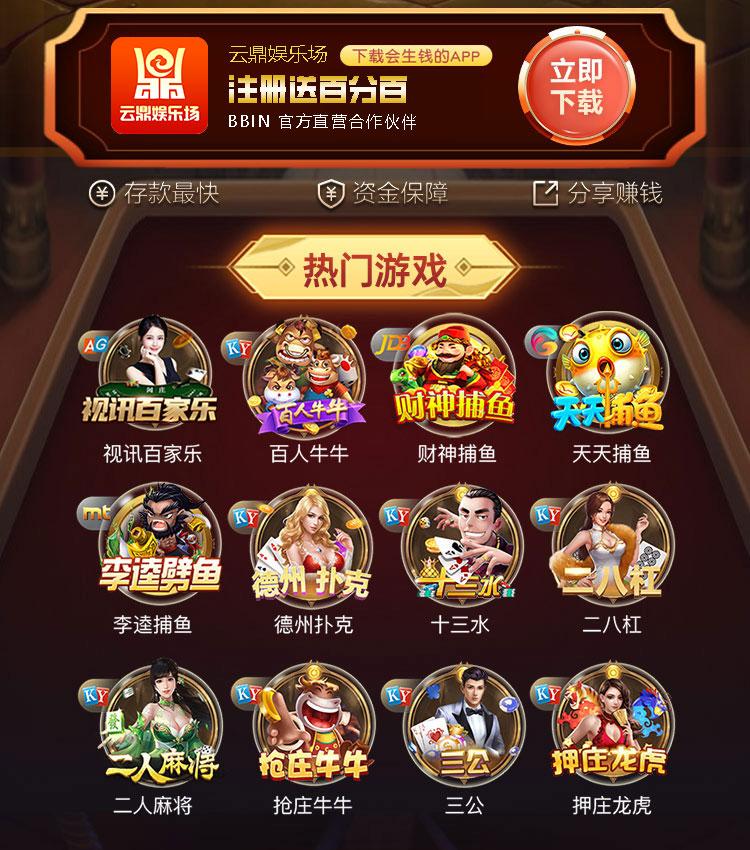The width and height of the screenshot is (750, 850).
Task: Open the 李逵捕鱼 game
Action: click(156, 548)
